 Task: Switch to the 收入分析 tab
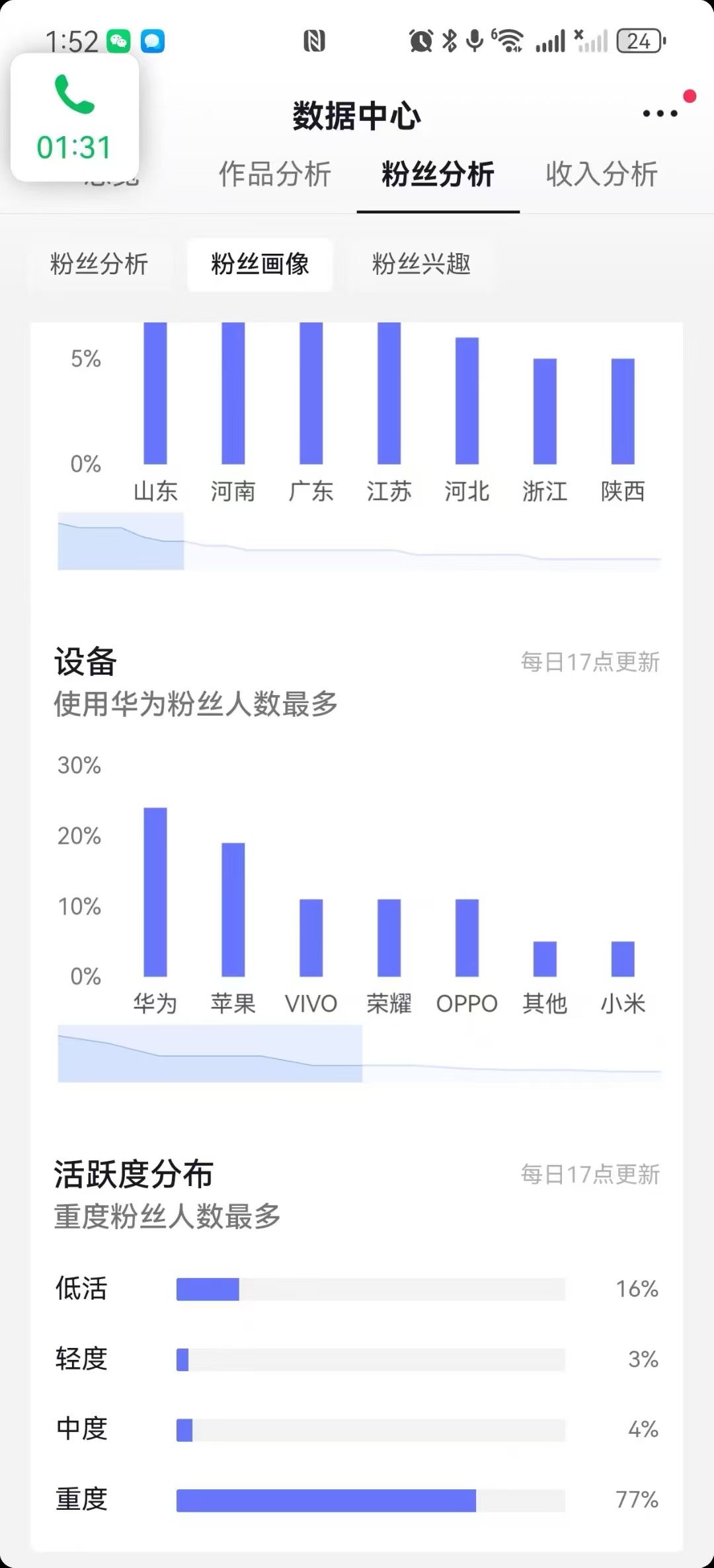[601, 174]
